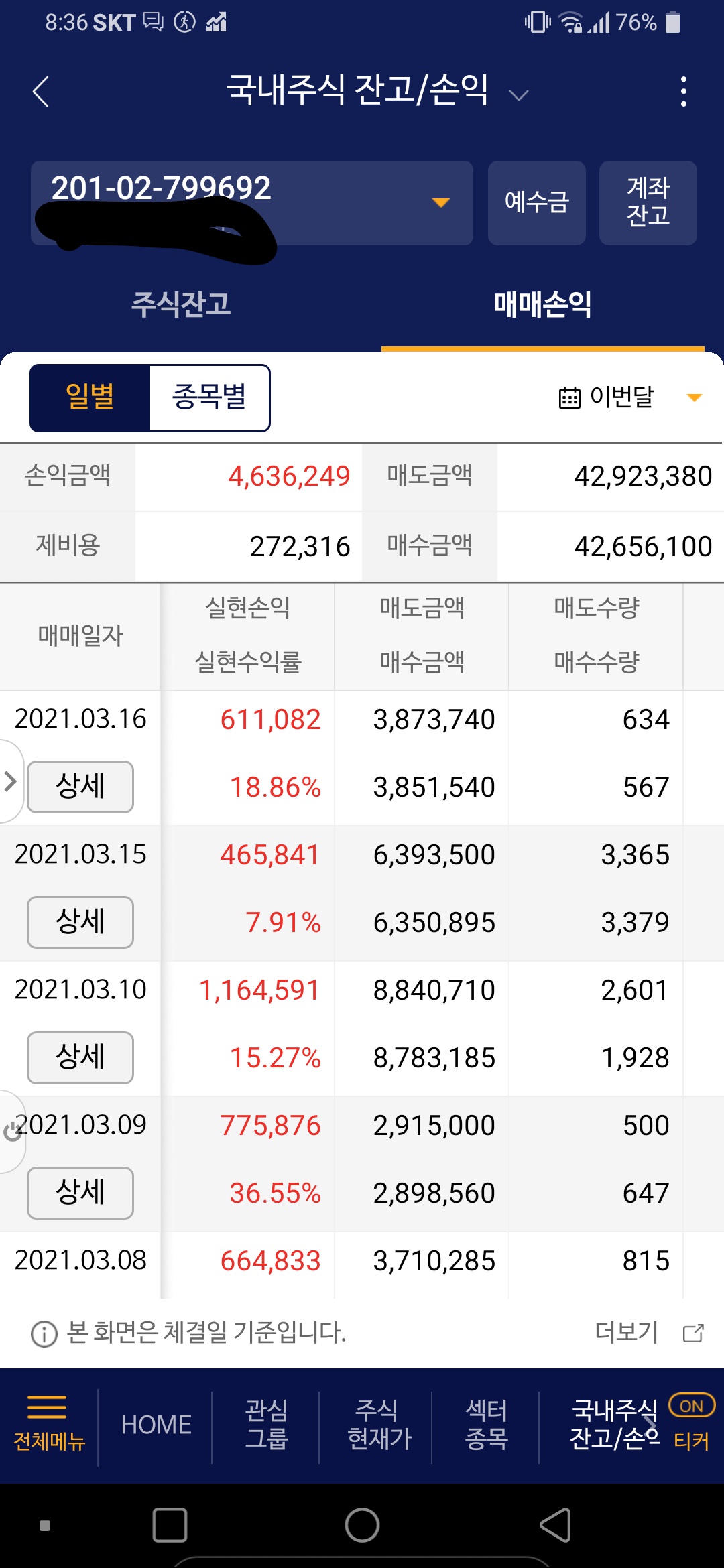
Task: Open 상세 for 2021.03.15
Action: tap(80, 922)
